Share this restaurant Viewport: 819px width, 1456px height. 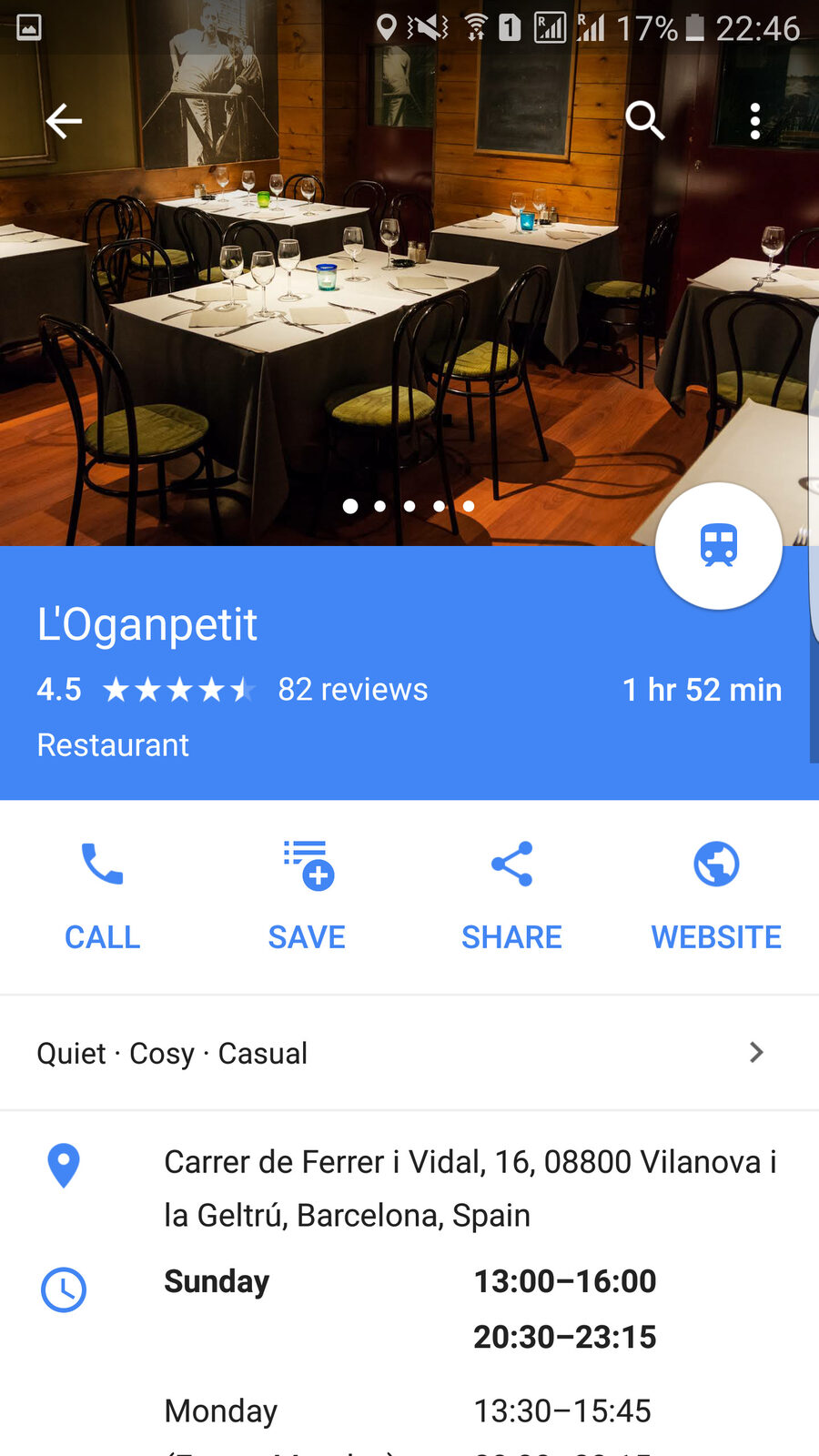pyautogui.click(x=511, y=895)
